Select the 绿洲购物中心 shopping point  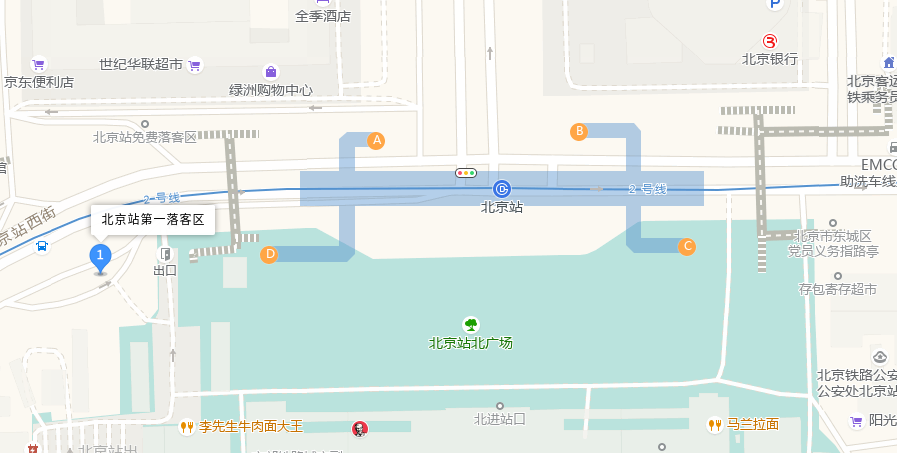click(x=271, y=72)
